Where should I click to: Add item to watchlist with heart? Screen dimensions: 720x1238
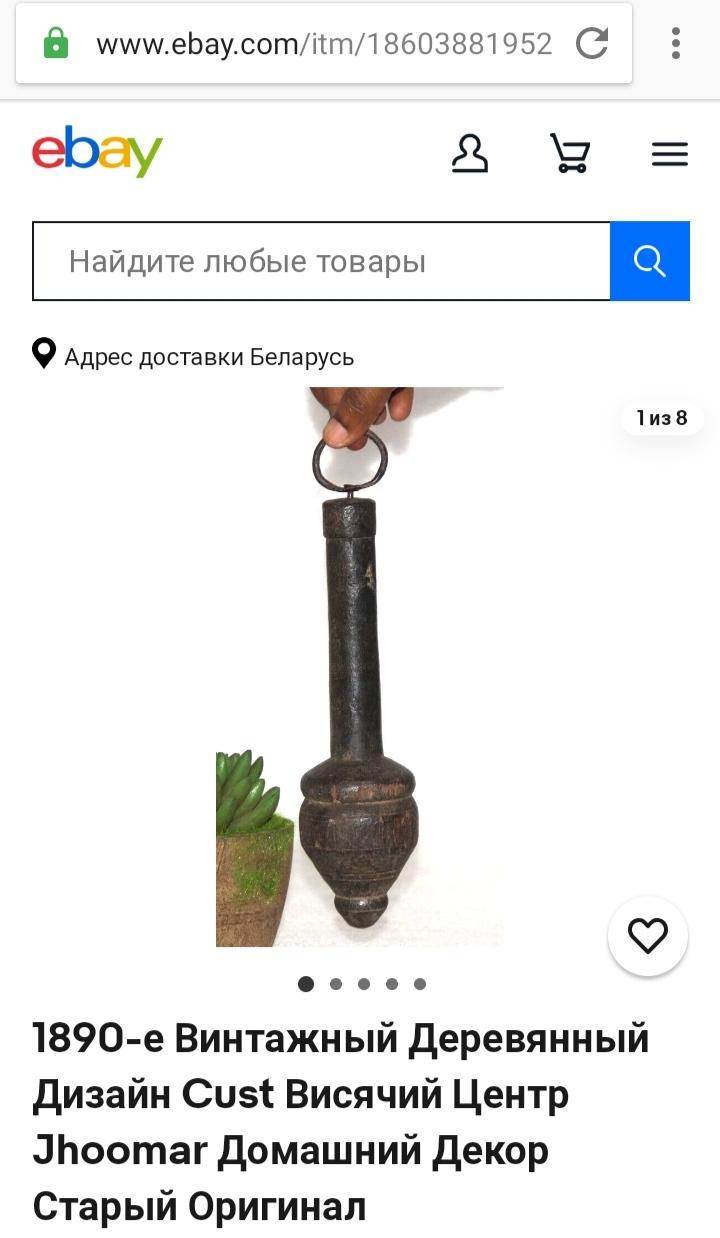(647, 936)
